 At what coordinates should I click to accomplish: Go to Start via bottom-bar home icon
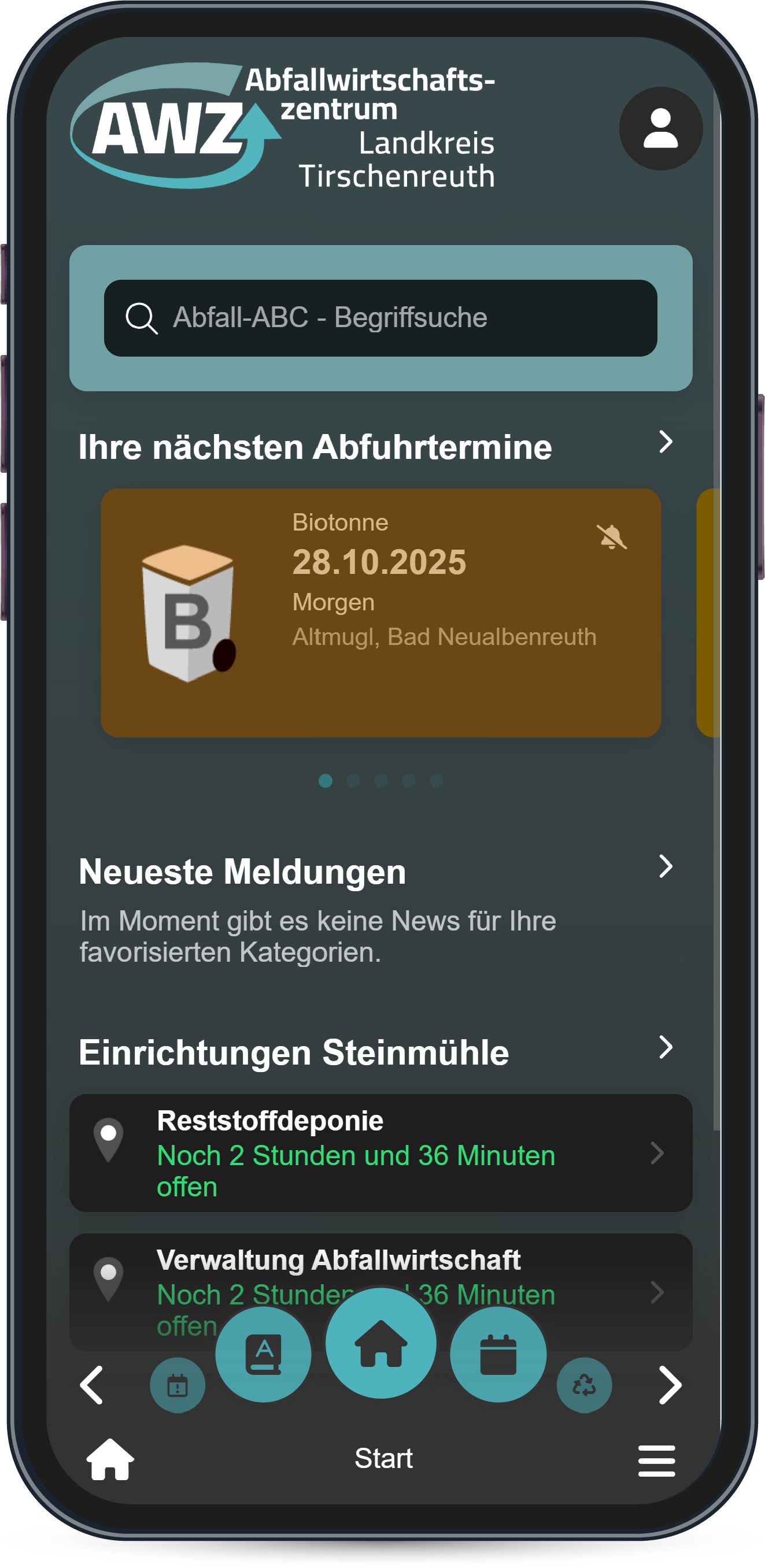110,1459
